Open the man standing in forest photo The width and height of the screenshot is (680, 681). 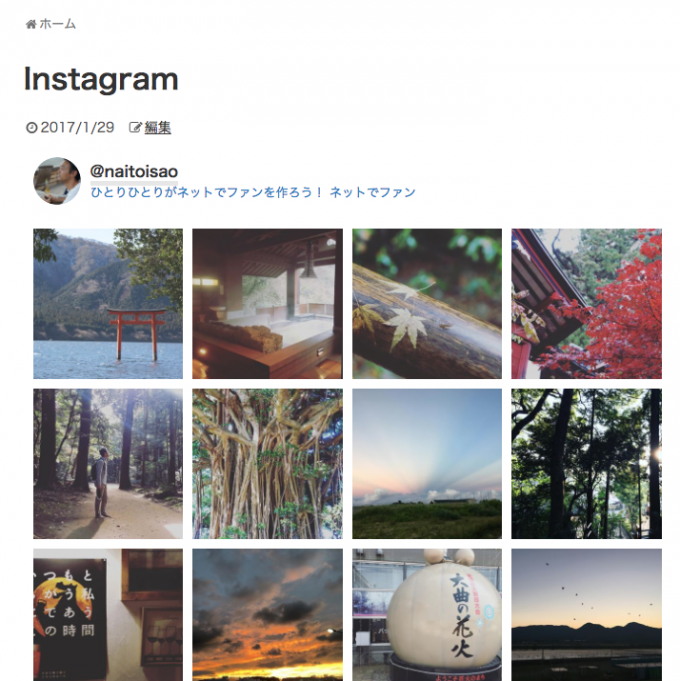tap(108, 464)
